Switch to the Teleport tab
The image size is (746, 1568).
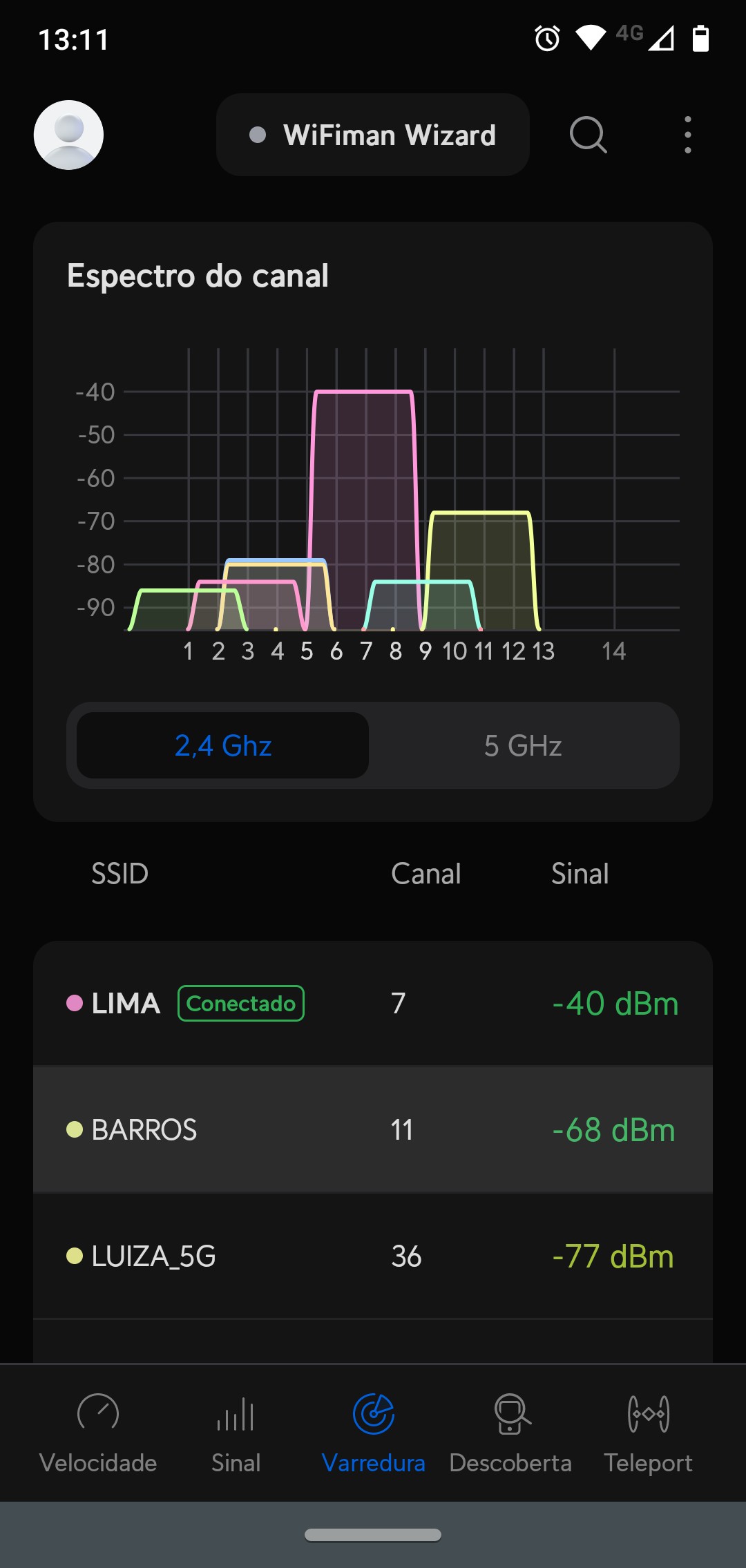[648, 1433]
